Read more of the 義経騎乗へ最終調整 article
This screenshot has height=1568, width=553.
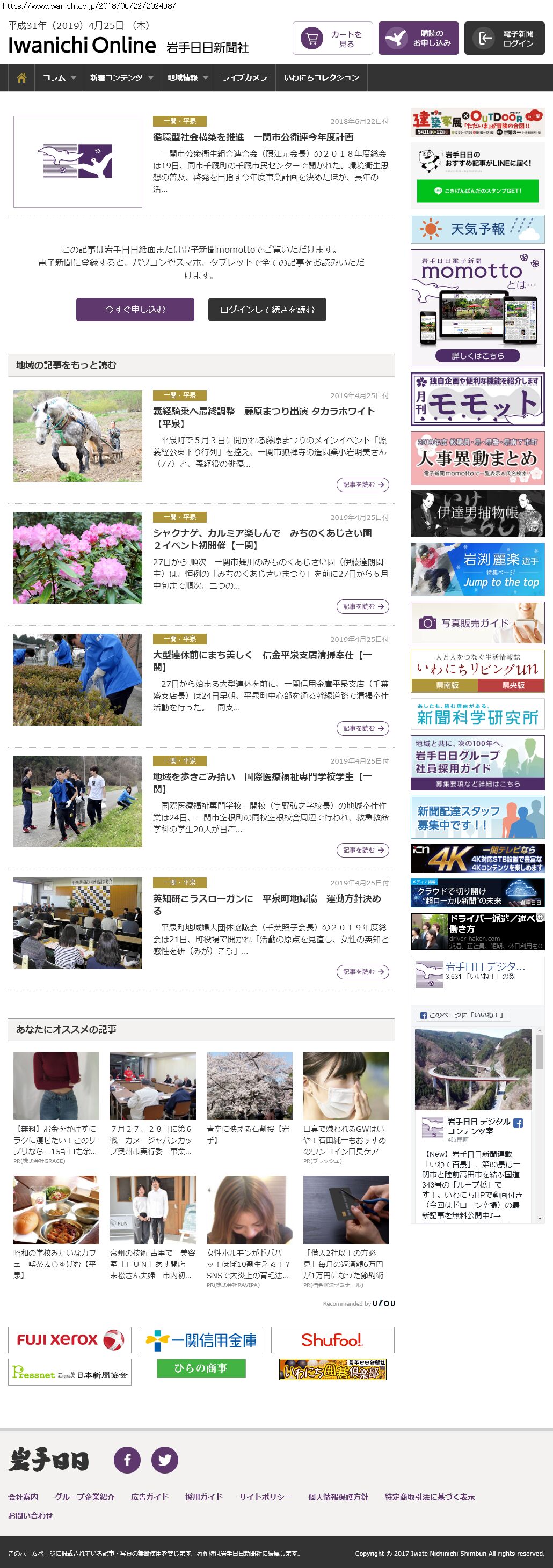point(362,485)
